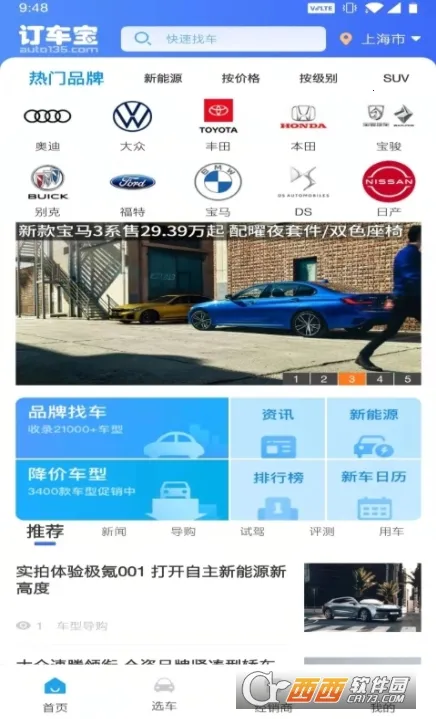
Task: Select the 大众 brand
Action: [x=132, y=125]
